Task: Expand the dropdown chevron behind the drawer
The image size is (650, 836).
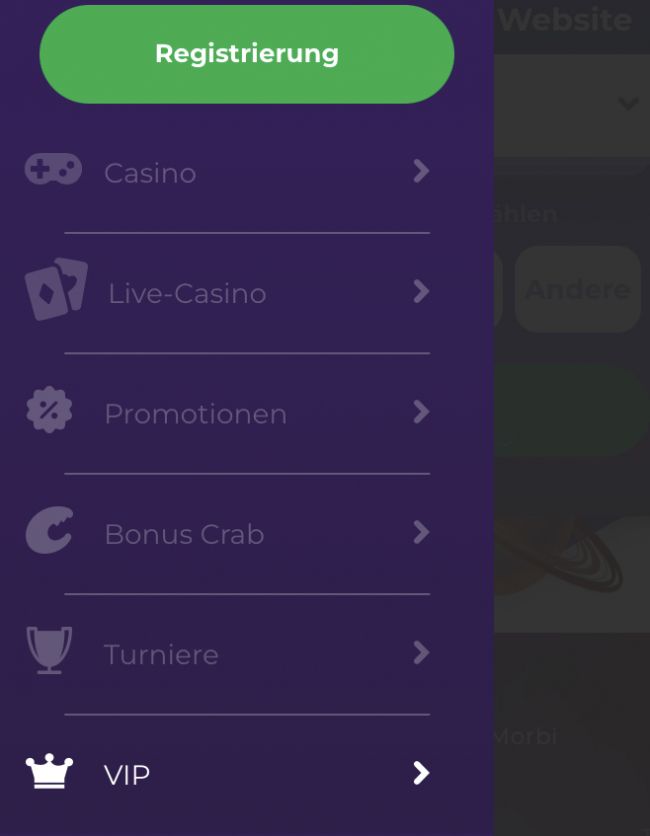Action: 628,104
